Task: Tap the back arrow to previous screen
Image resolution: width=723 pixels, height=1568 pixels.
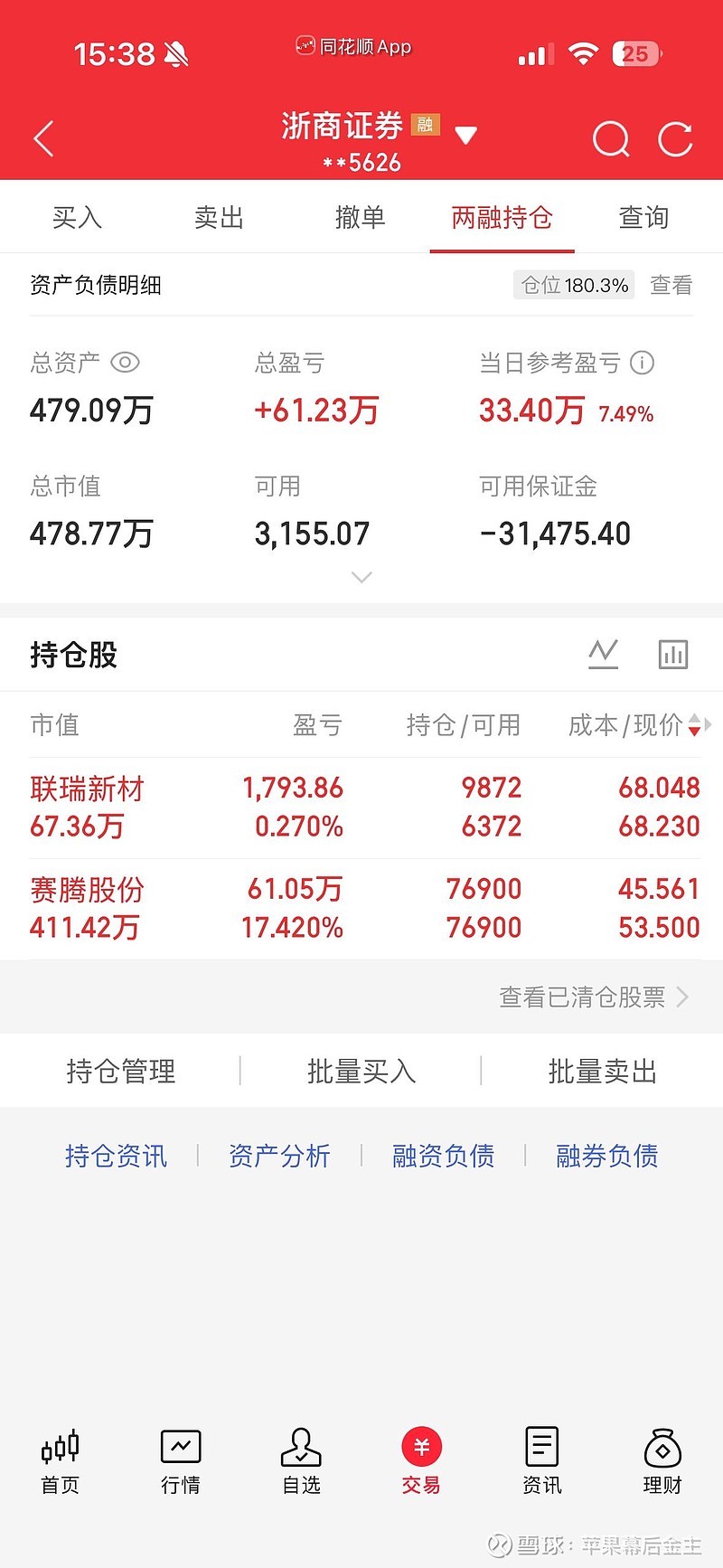Action: pyautogui.click(x=43, y=137)
